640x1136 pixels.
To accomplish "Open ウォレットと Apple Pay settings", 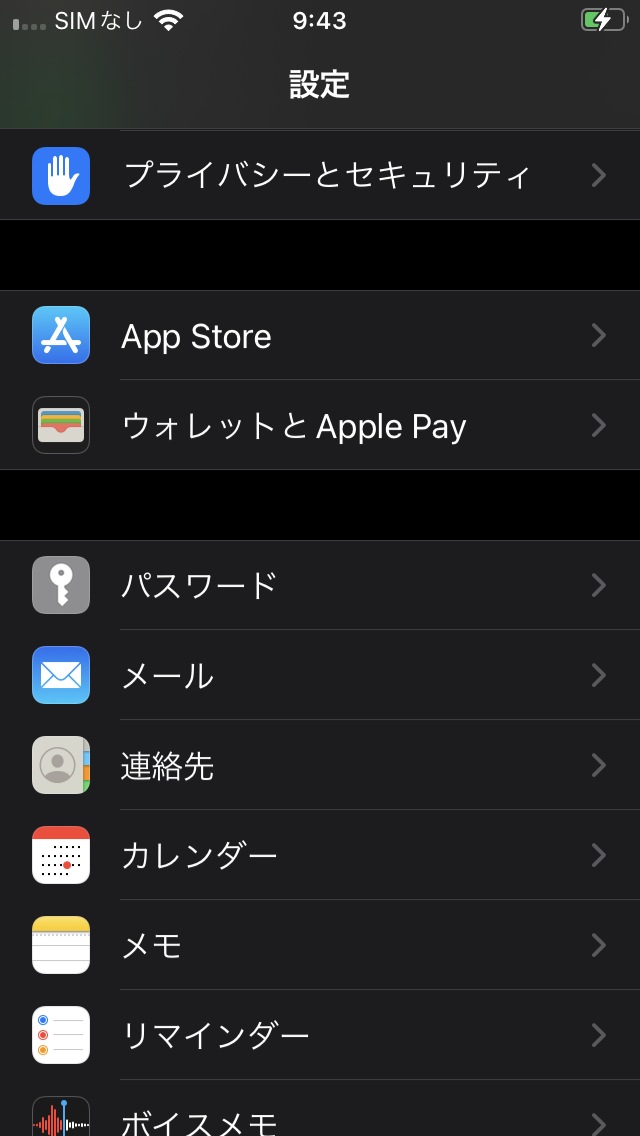I will coord(320,425).
